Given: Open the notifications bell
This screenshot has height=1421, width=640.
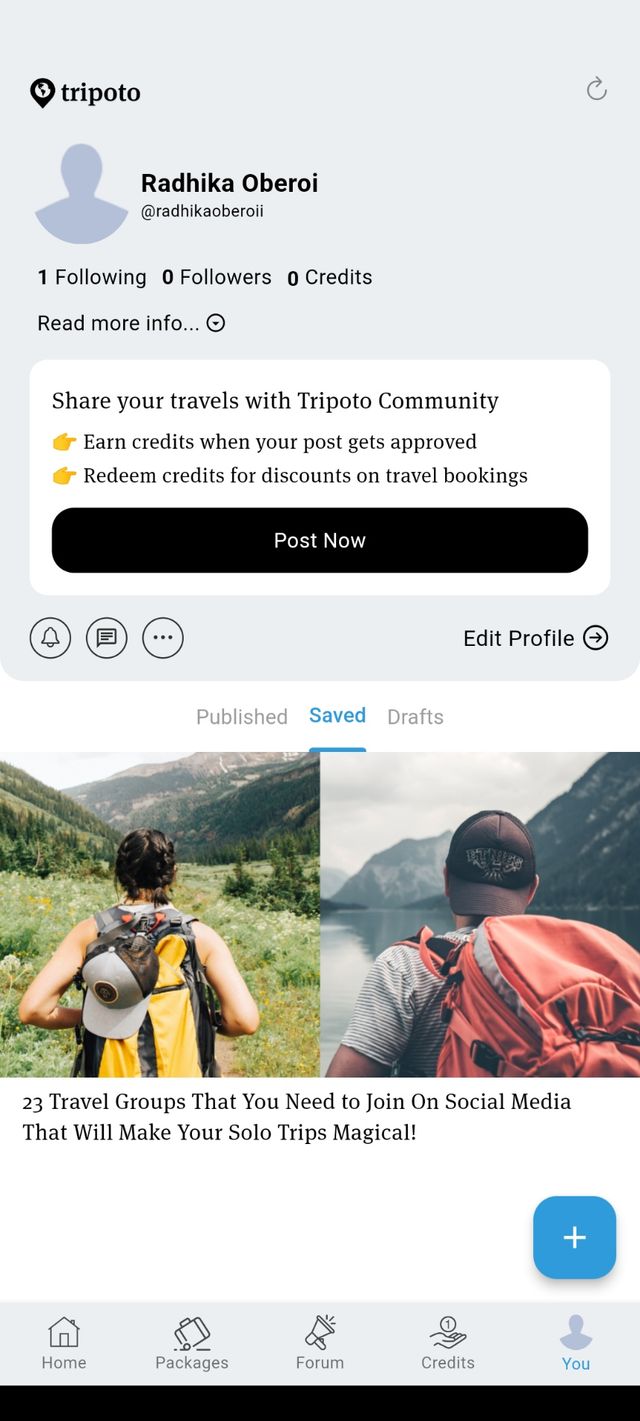Looking at the screenshot, I should (50, 638).
